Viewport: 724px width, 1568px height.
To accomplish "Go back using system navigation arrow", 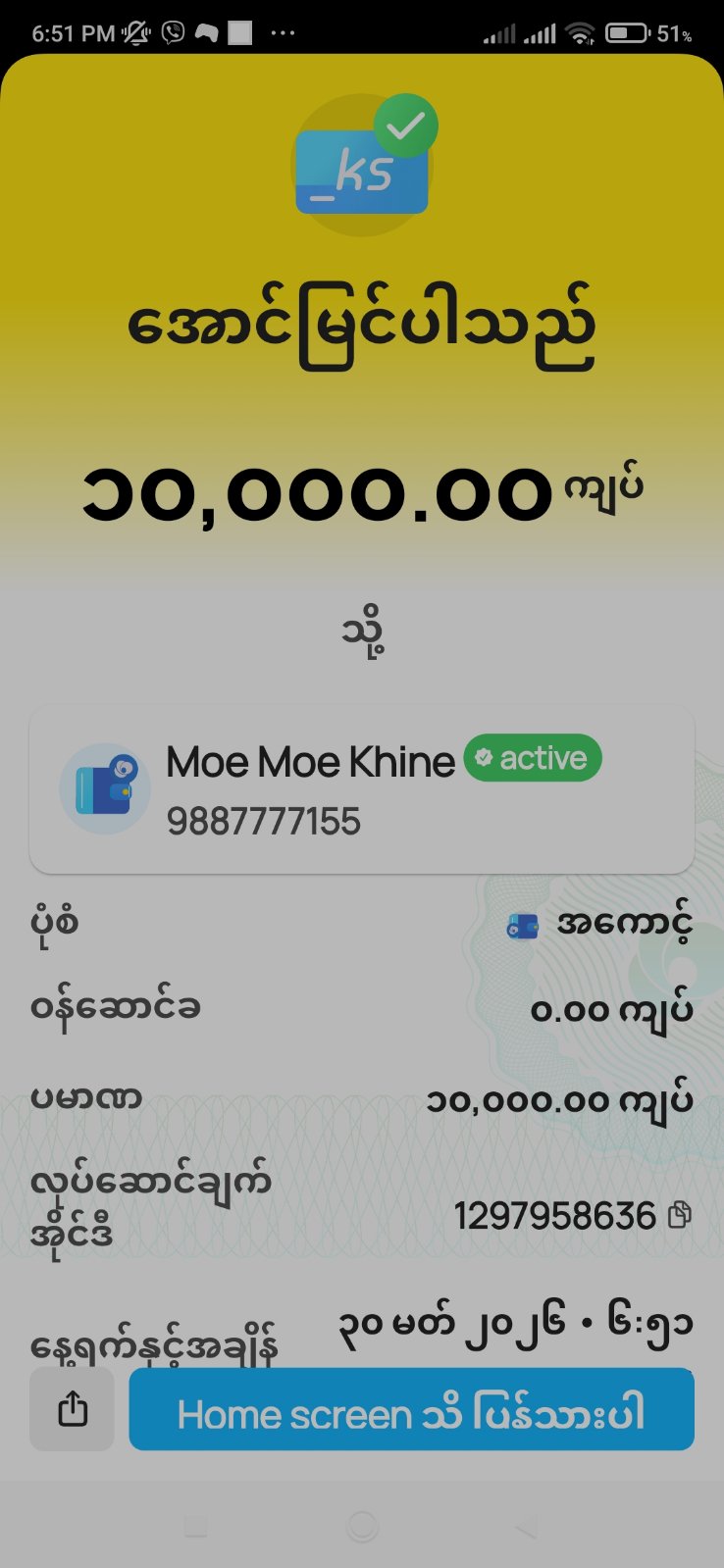I will (527, 1526).
